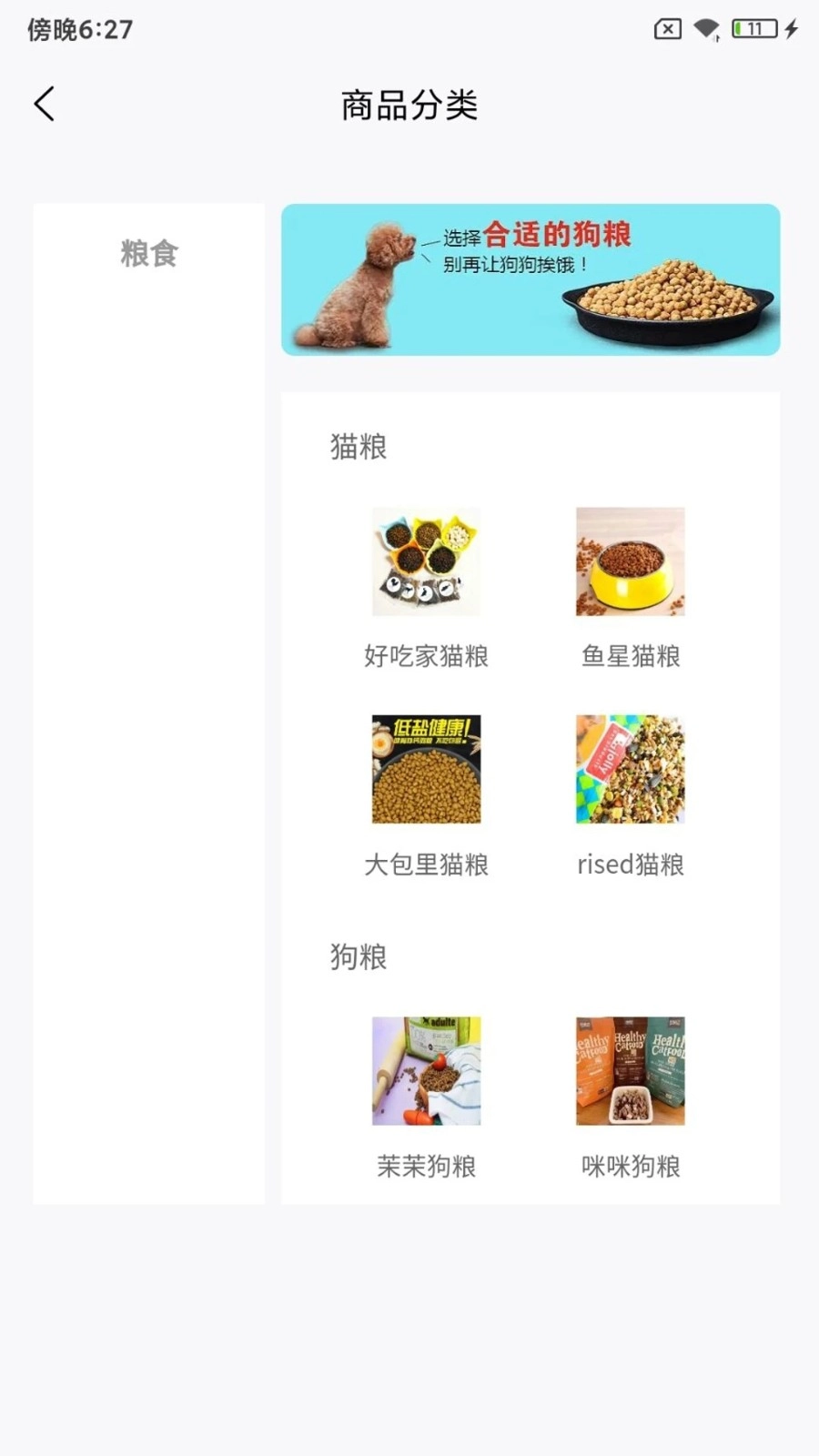Screen dimensions: 819x1456
Task: Click the 好吃家猫粮 text label
Action: [x=426, y=656]
